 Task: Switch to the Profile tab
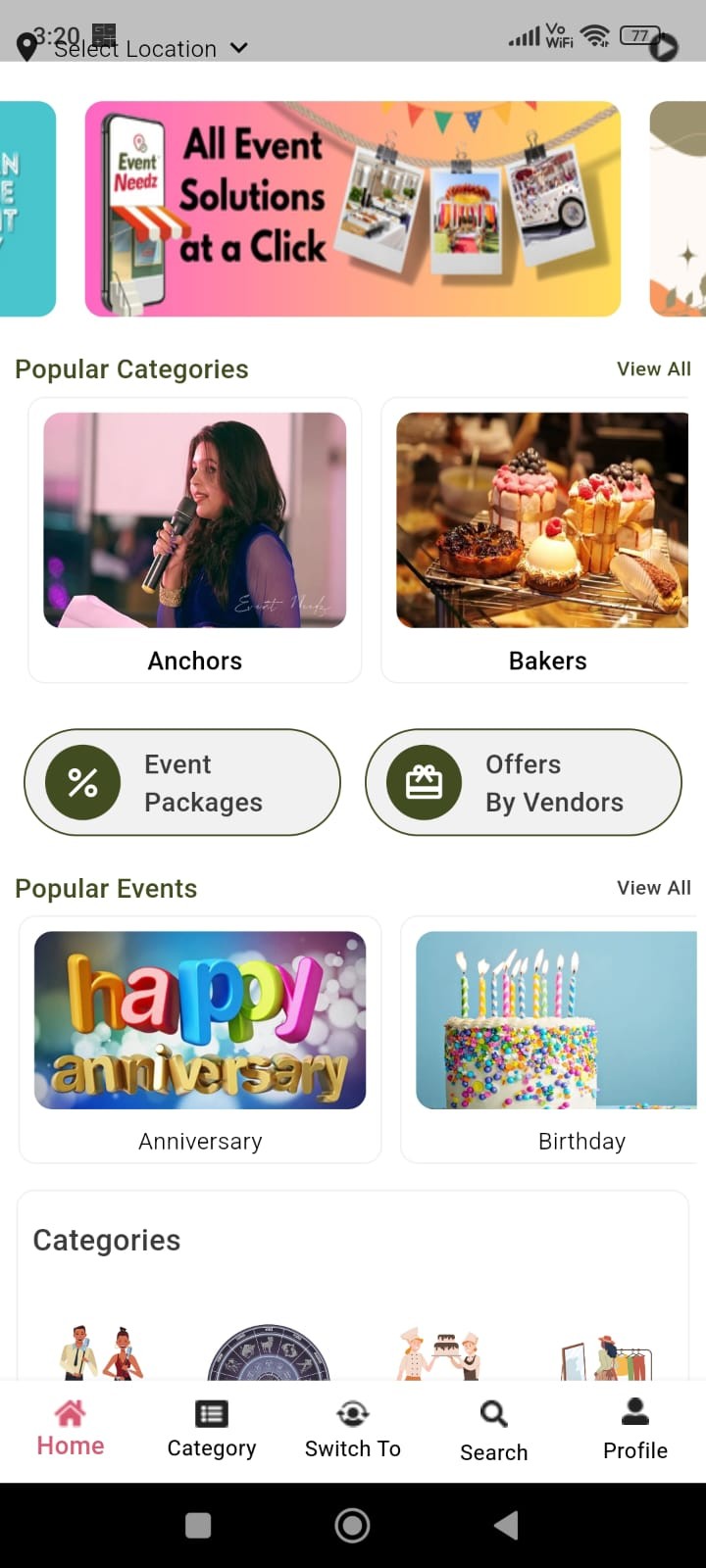pyautogui.click(x=635, y=1430)
